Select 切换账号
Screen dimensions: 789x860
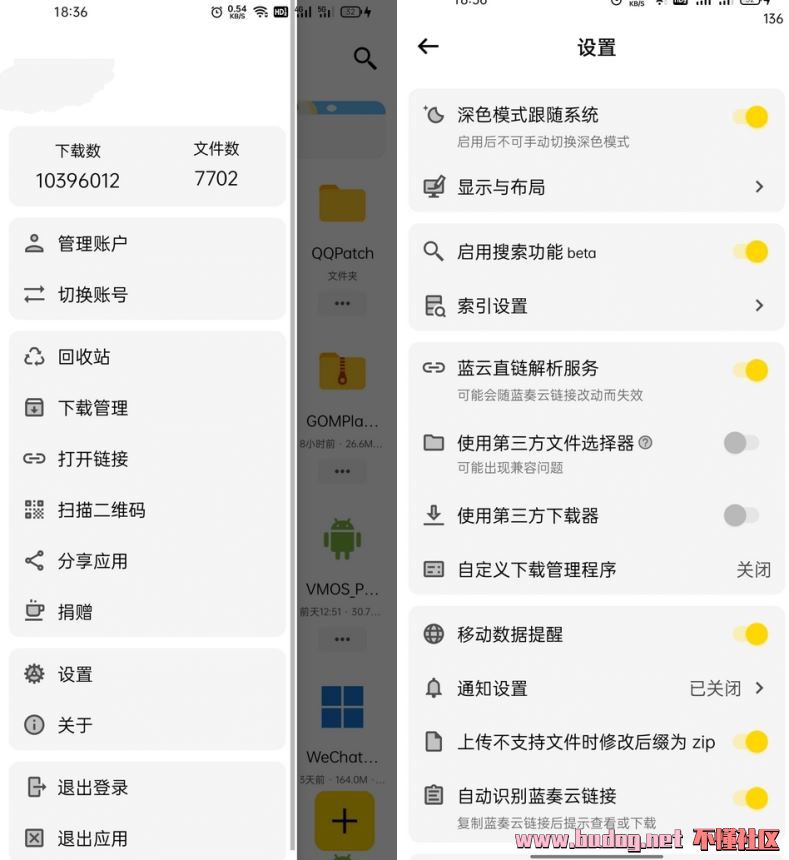pos(92,294)
